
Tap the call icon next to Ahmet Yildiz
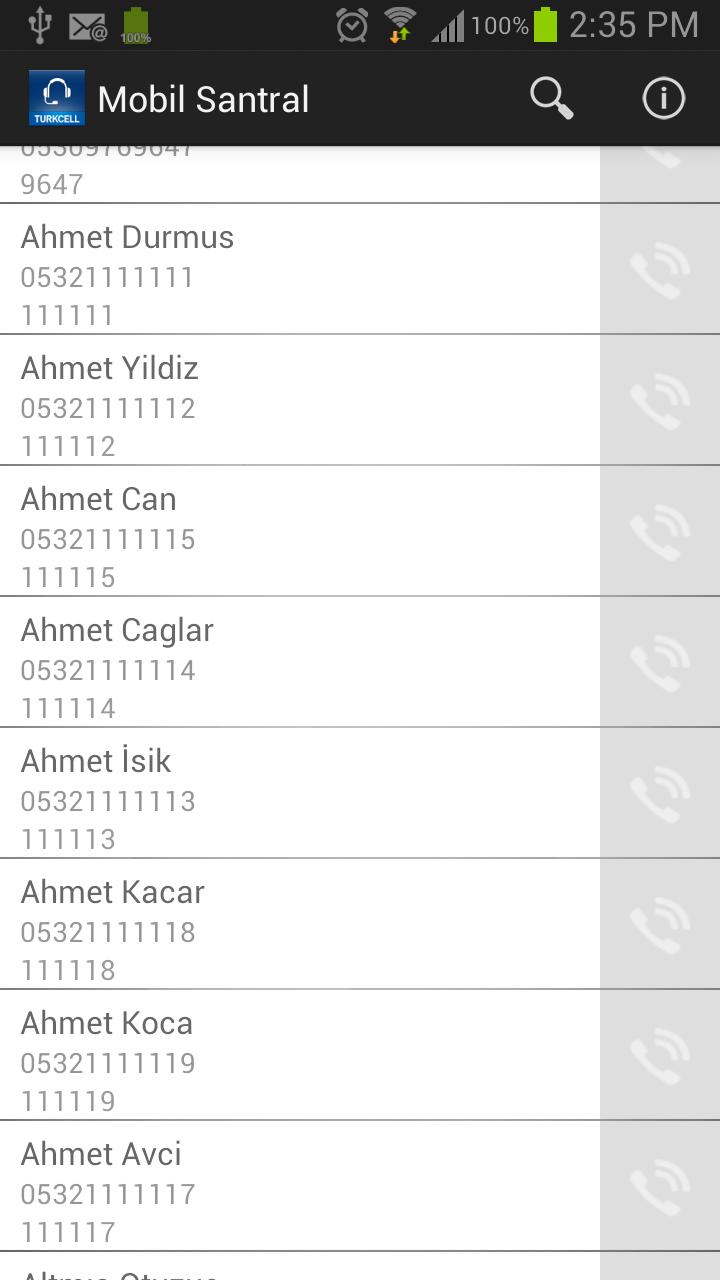(660, 399)
